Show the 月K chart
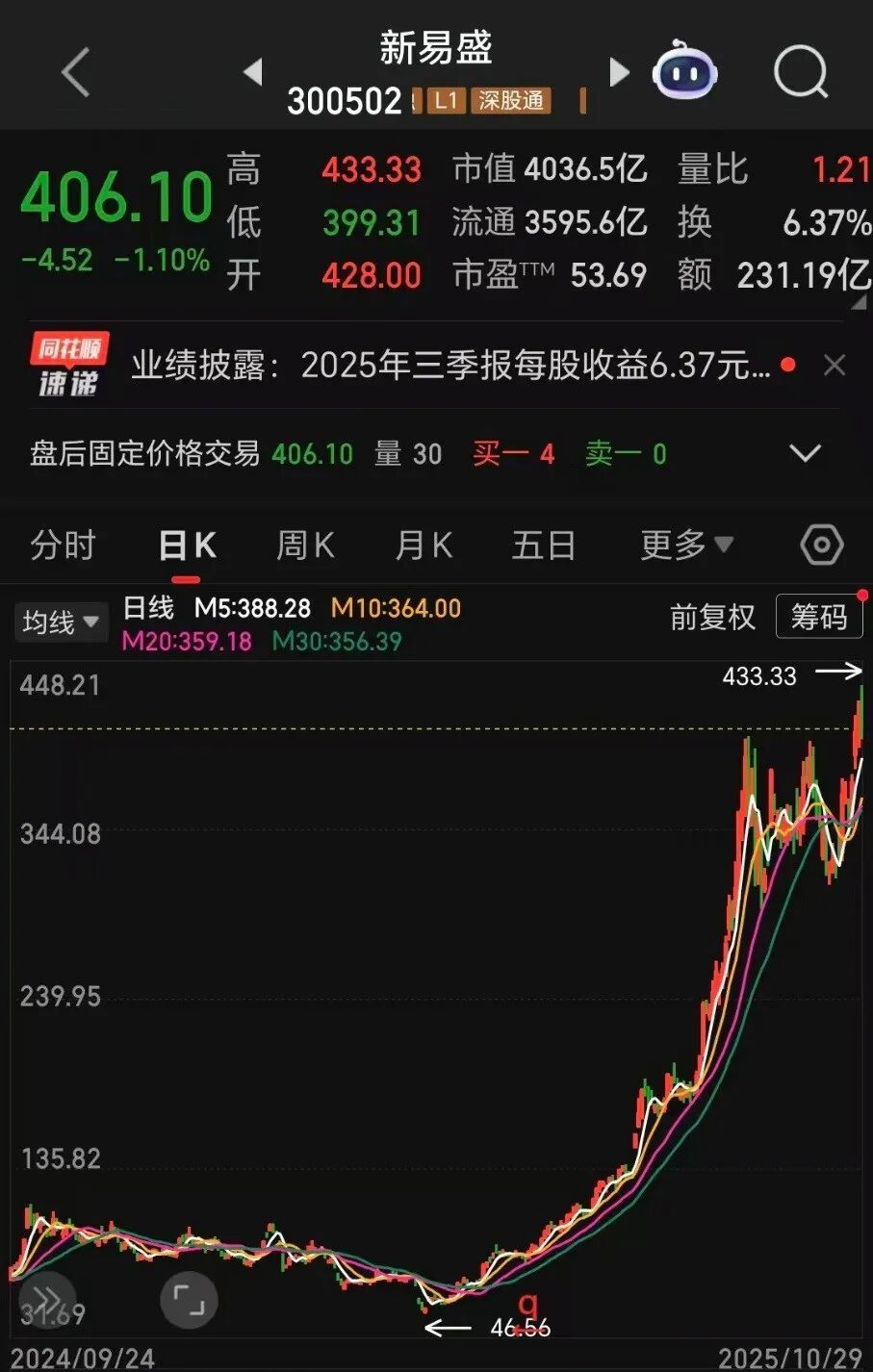Screen dimensions: 873x1372 424,546
